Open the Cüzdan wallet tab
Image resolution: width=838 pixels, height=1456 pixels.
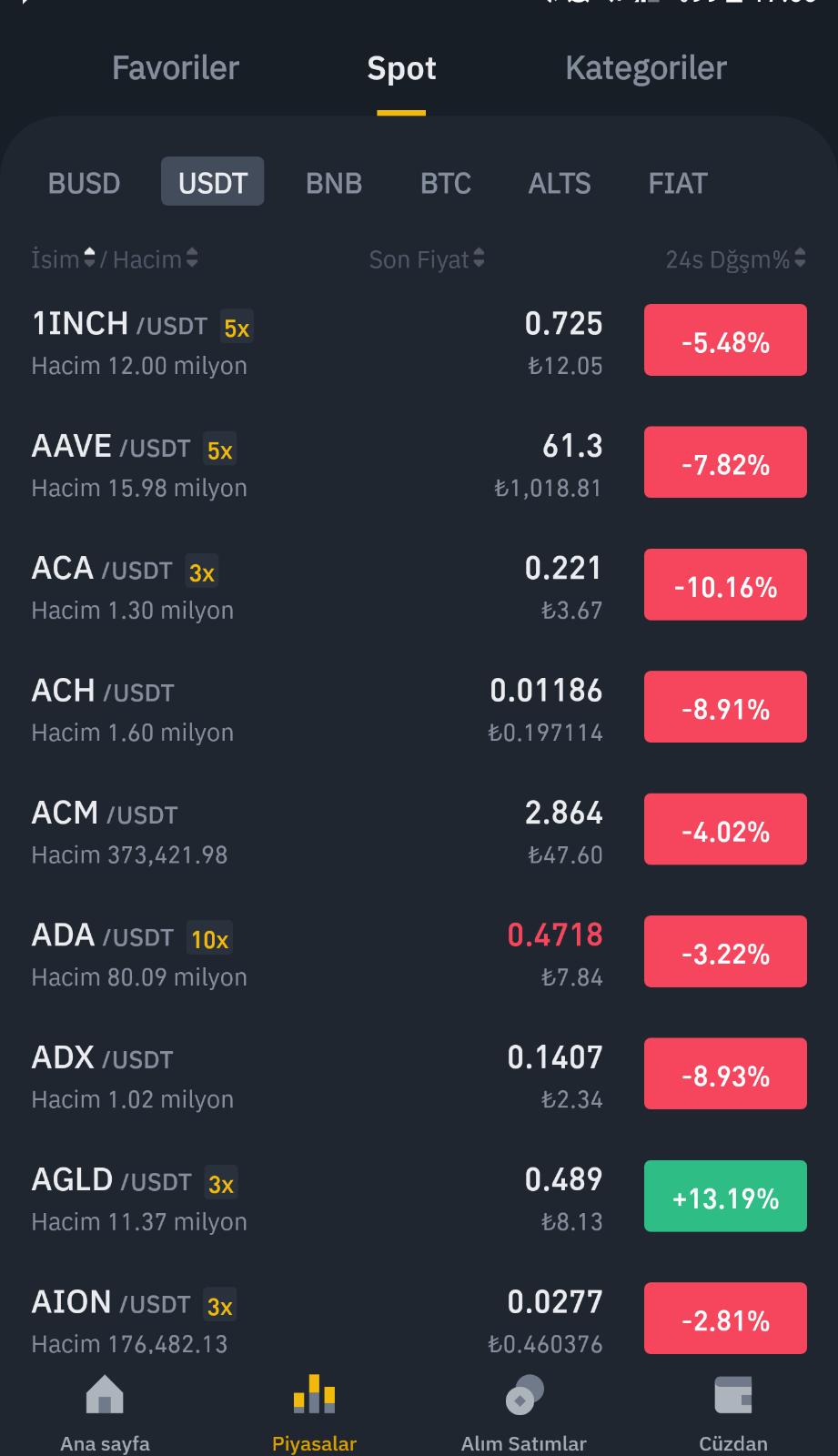point(732,1412)
